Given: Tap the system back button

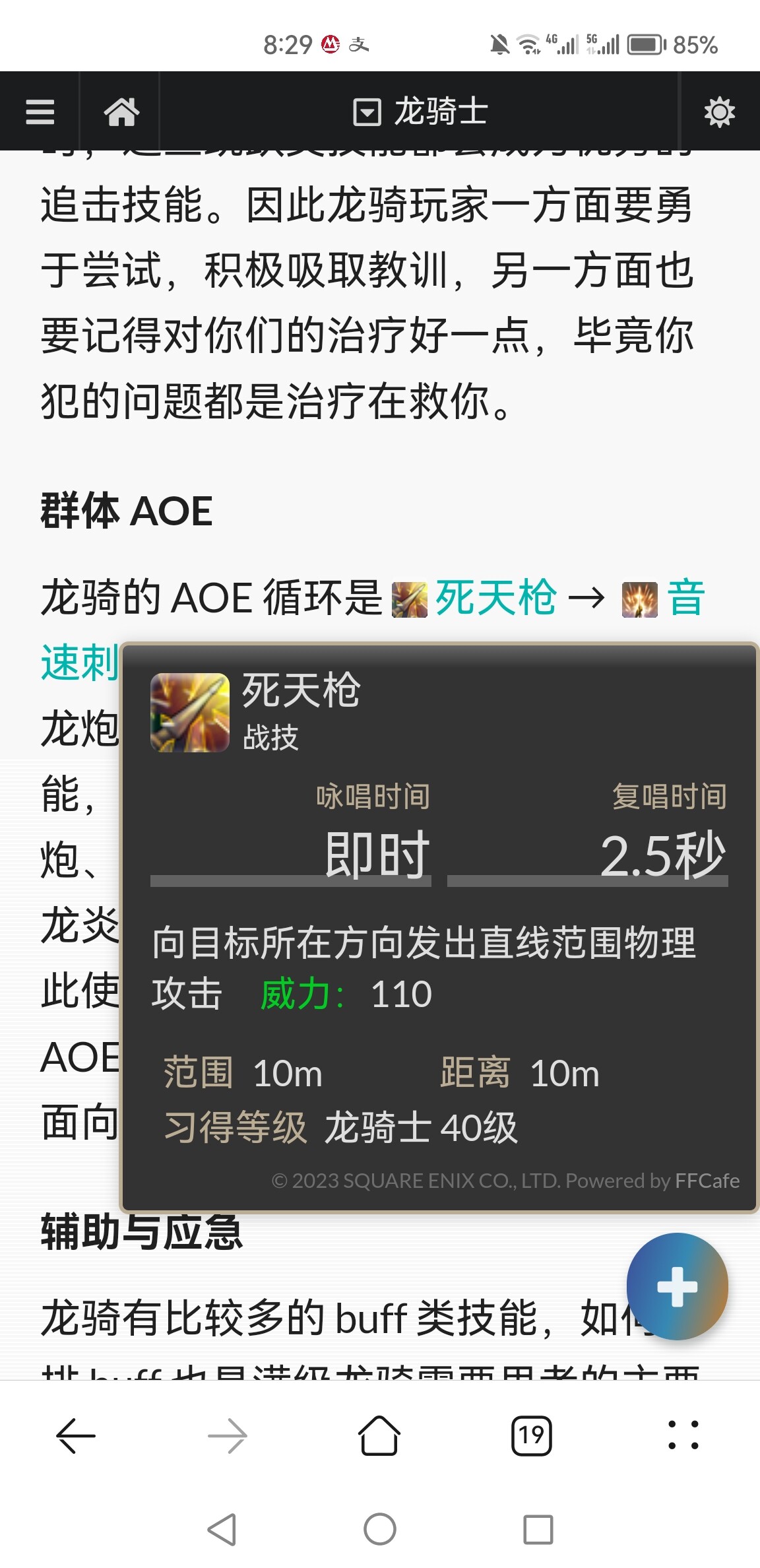Looking at the screenshot, I should 222,1529.
